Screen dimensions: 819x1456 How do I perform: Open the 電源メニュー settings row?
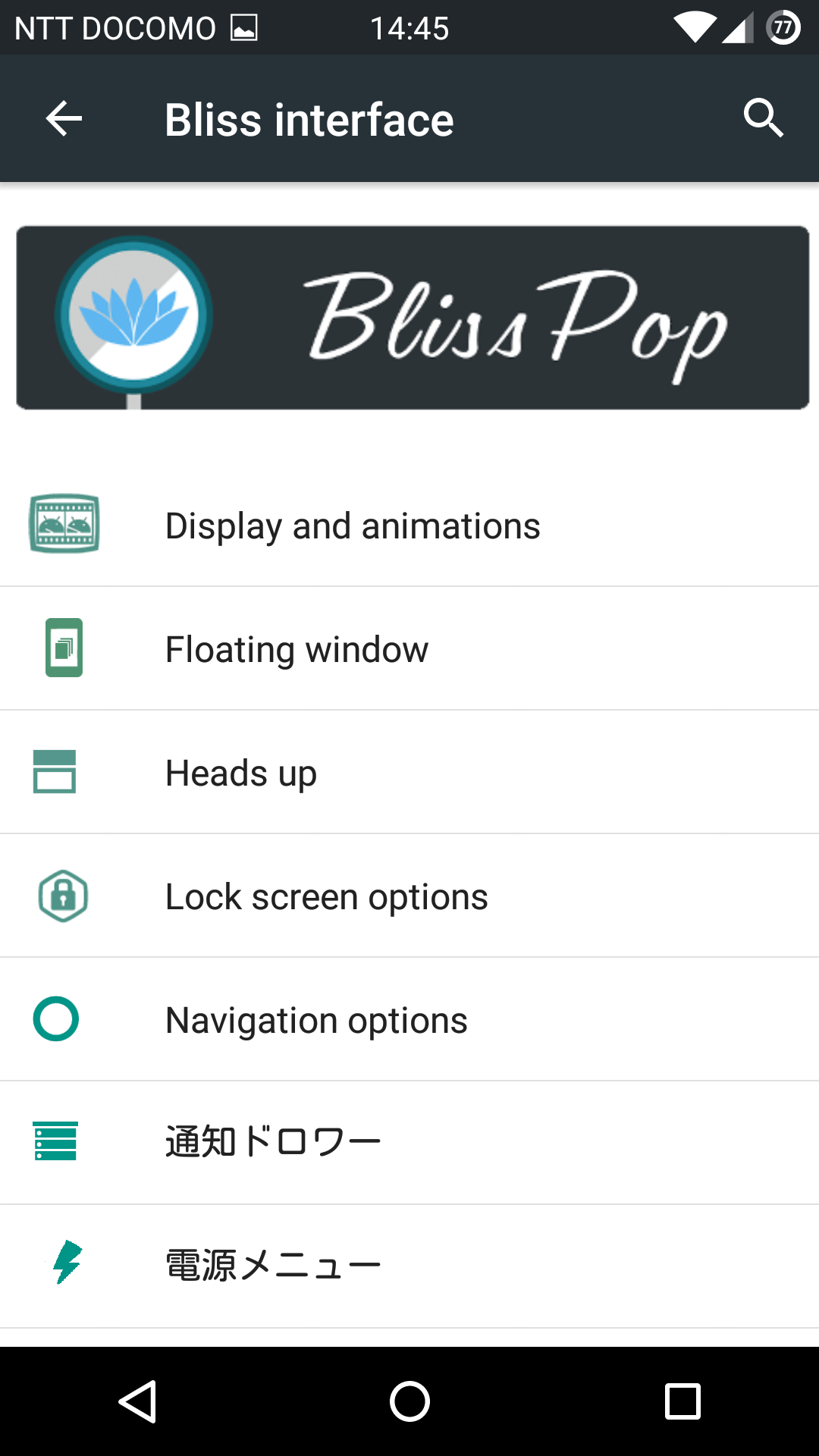click(x=409, y=1266)
